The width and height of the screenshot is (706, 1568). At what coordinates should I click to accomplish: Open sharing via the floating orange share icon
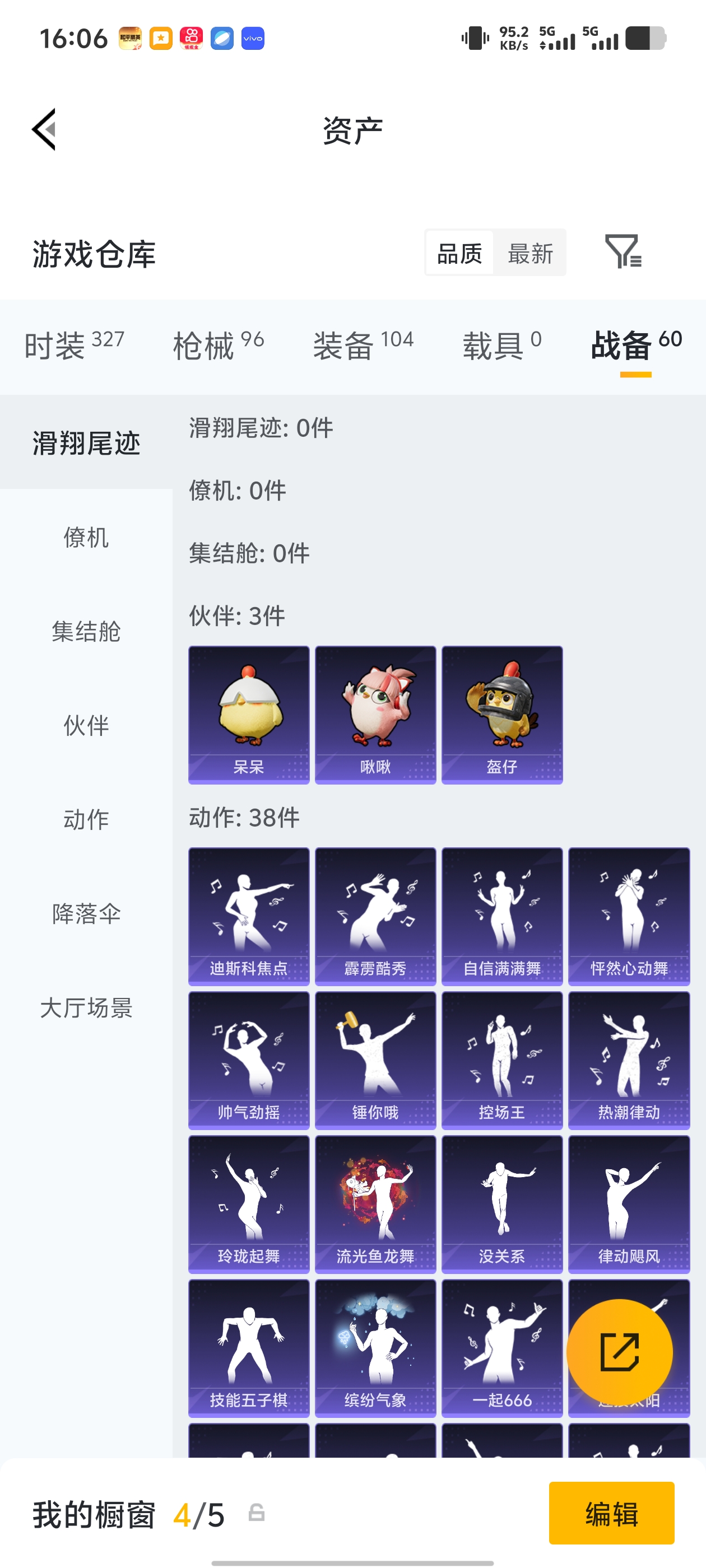click(620, 1351)
